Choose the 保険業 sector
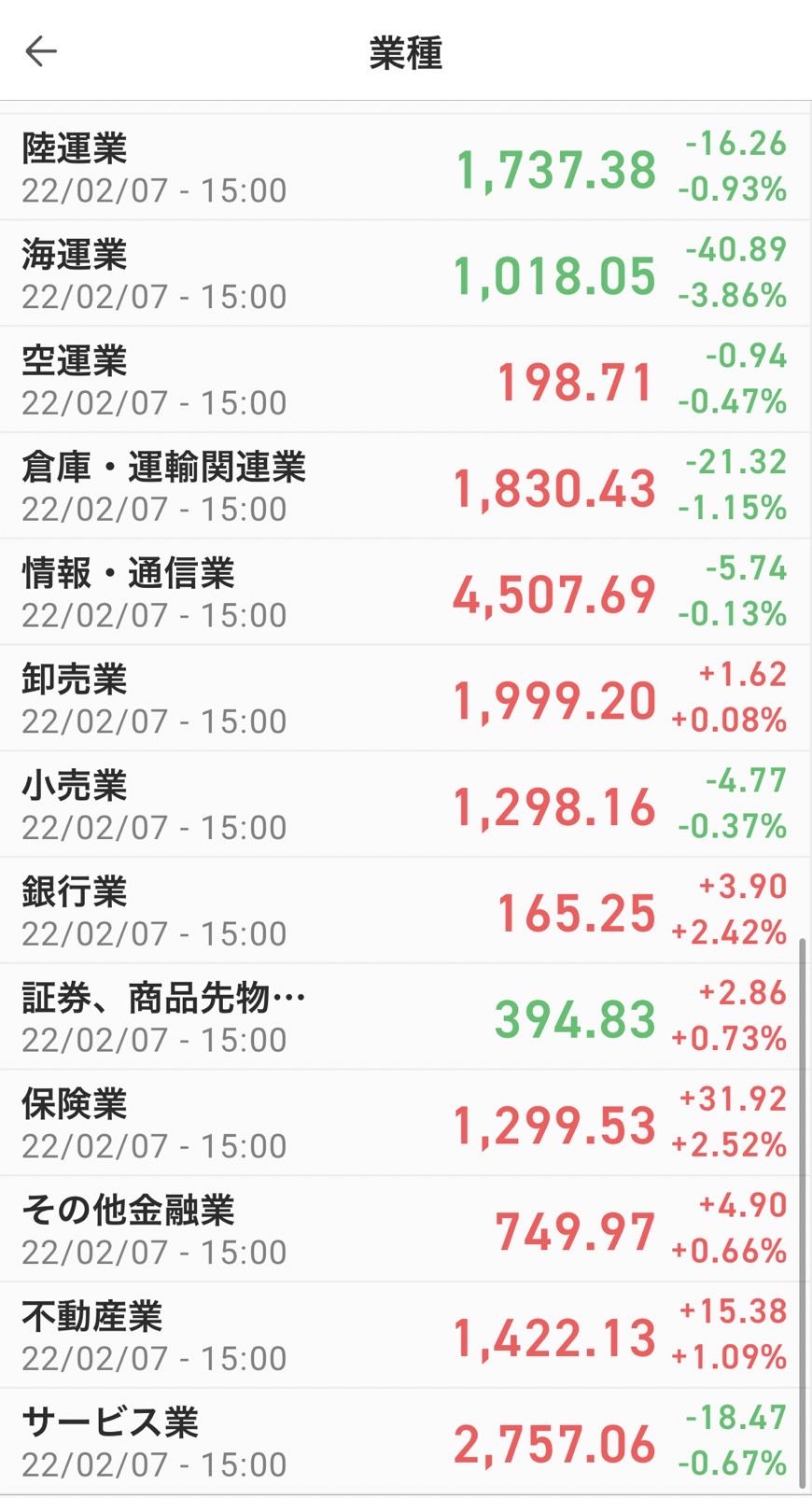 pyautogui.click(x=403, y=1124)
